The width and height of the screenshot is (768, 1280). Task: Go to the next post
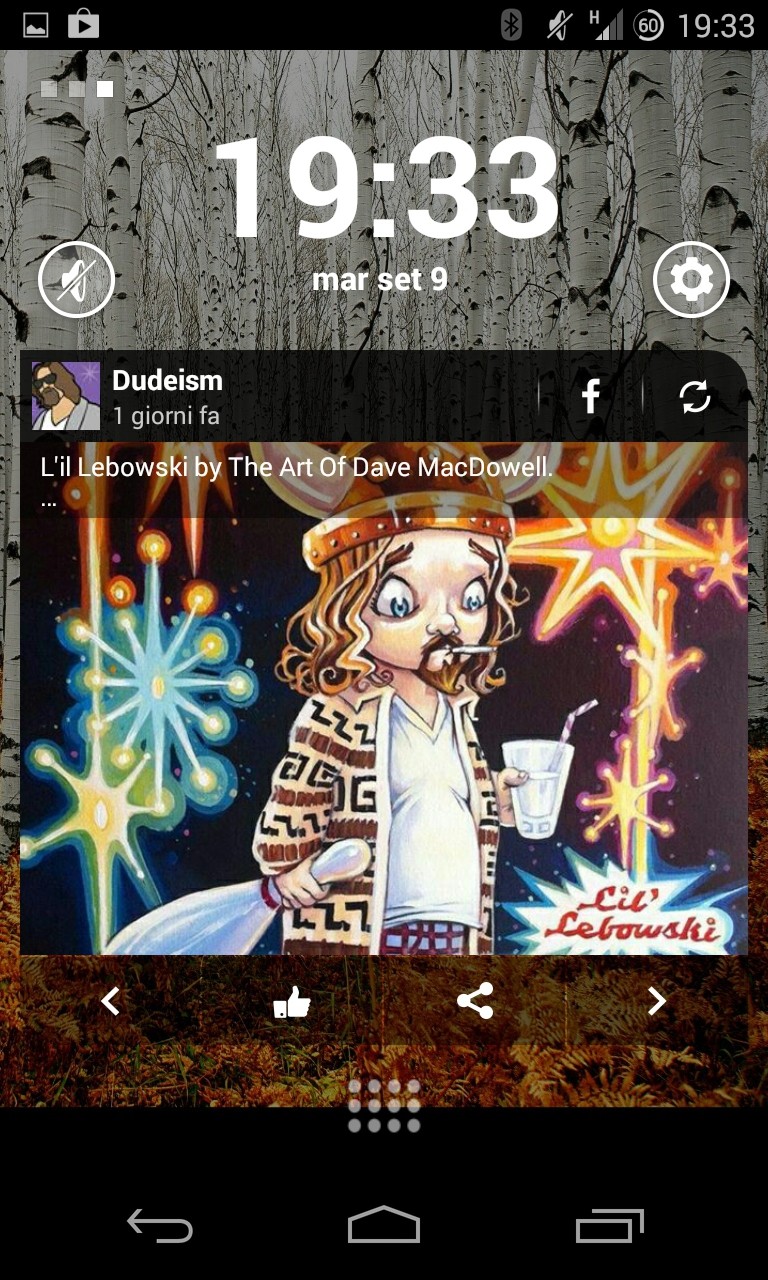[x=657, y=1001]
